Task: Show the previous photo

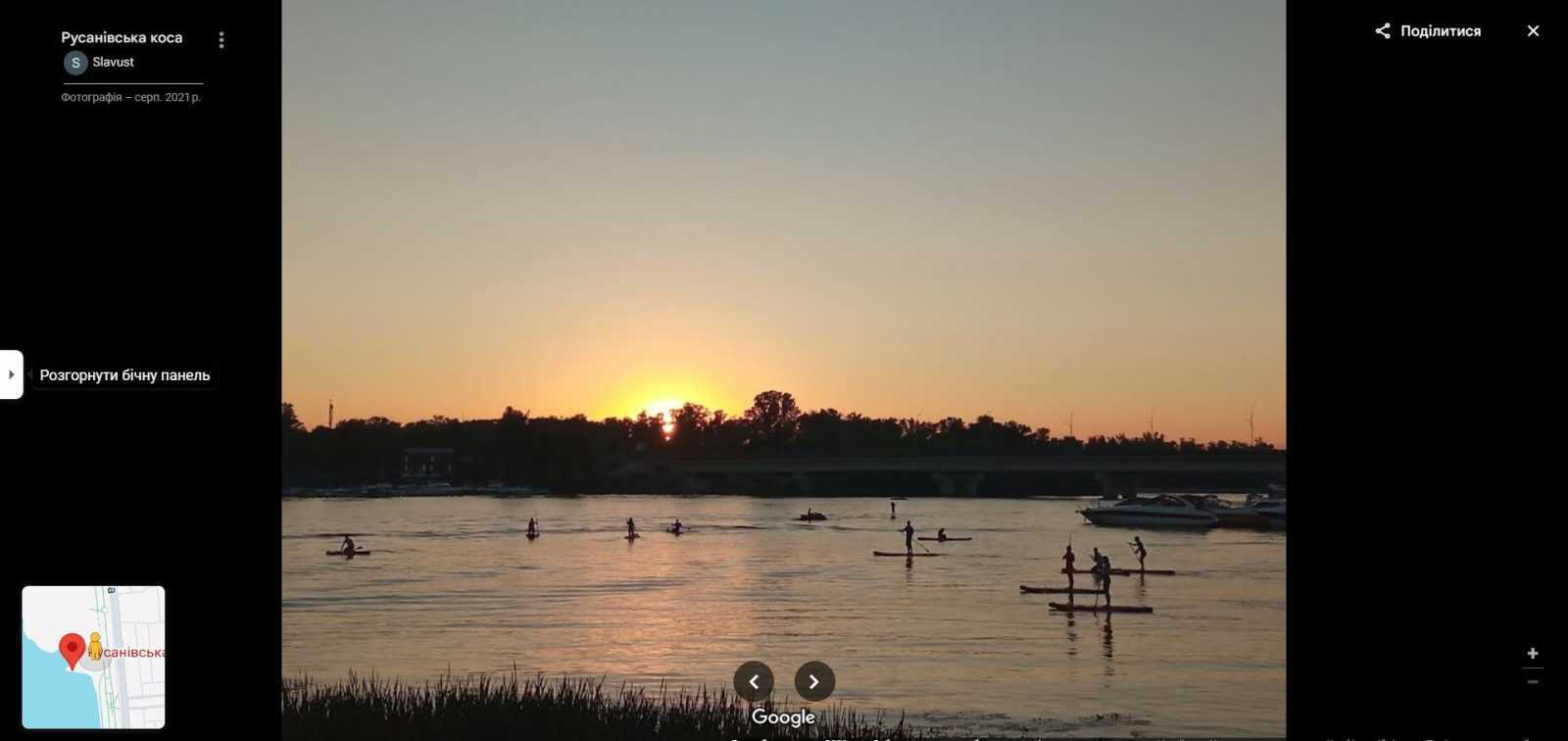Action: pyautogui.click(x=754, y=681)
